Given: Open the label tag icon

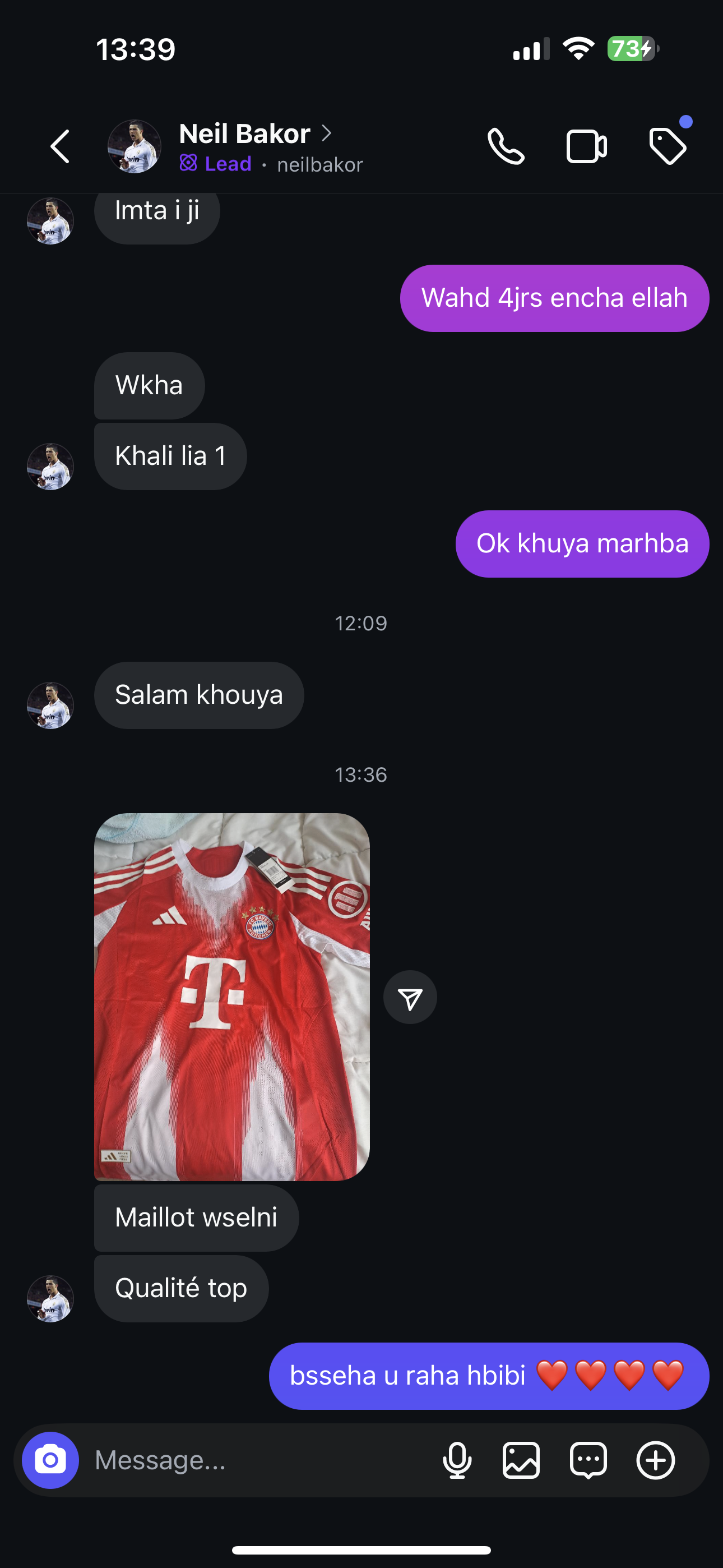Looking at the screenshot, I should (668, 147).
